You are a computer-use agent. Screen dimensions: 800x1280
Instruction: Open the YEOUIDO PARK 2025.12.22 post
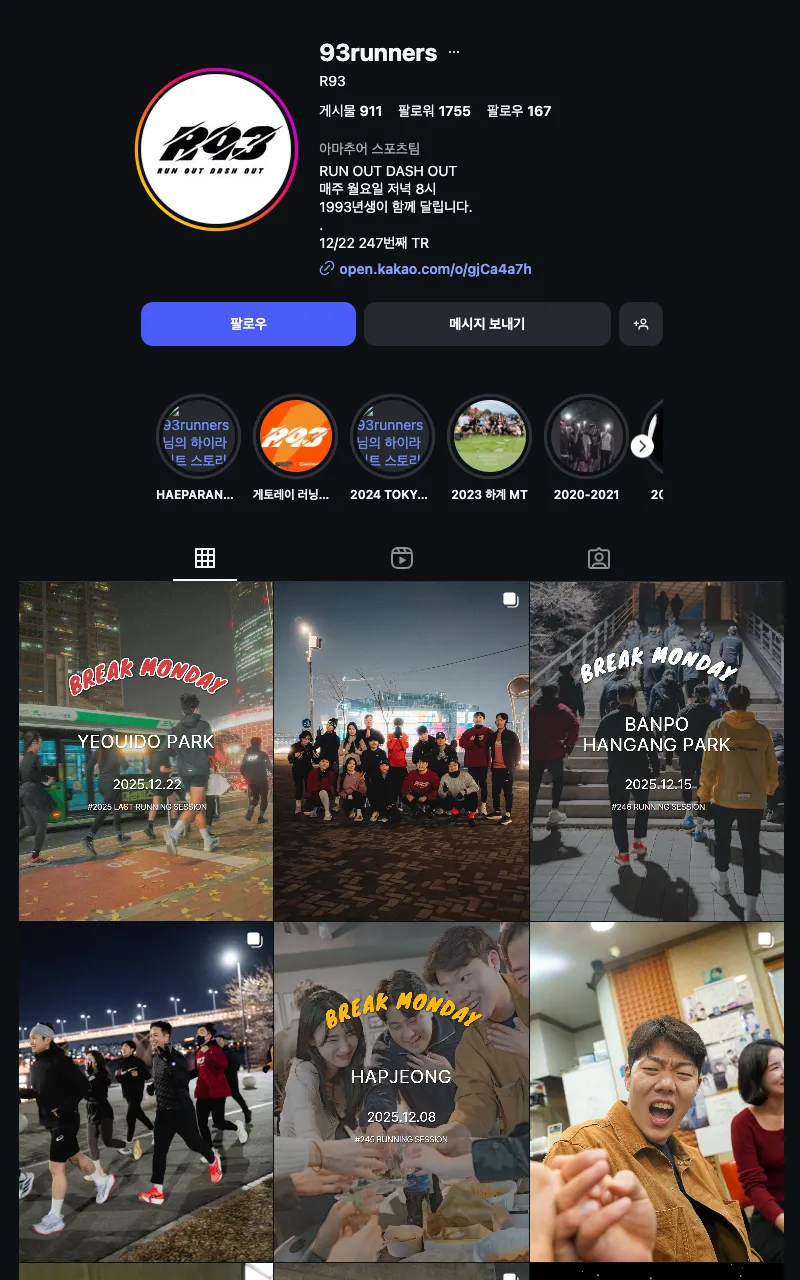pyautogui.click(x=146, y=751)
